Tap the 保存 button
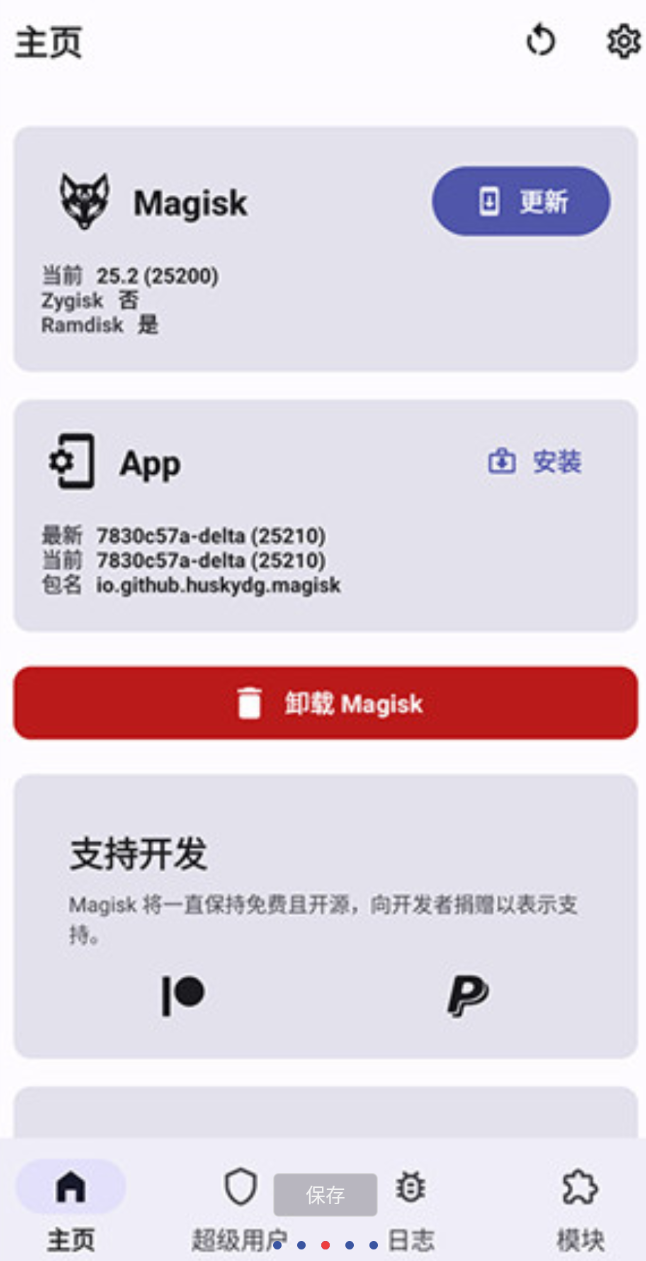 pos(325,1194)
